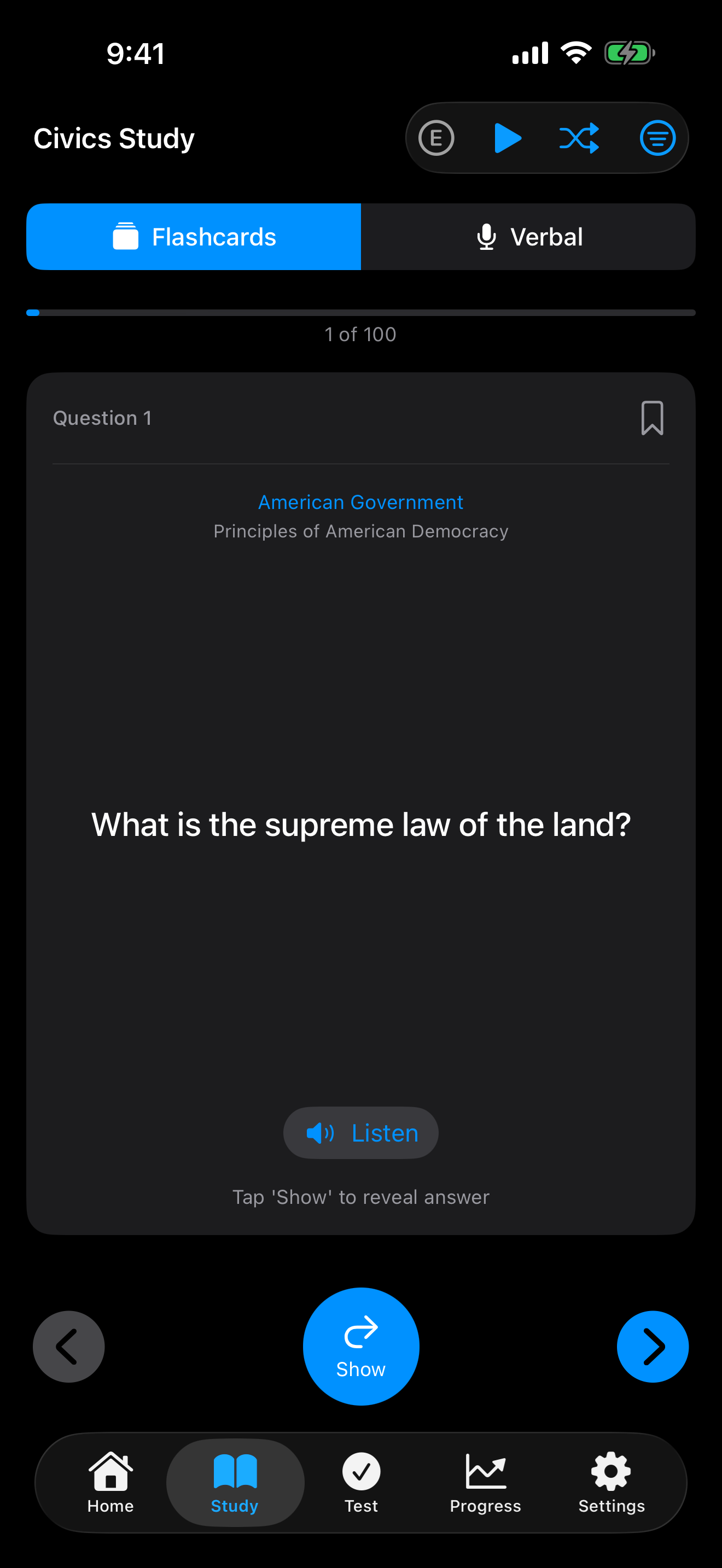Tap the play icon to start auto-play
The width and height of the screenshot is (722, 1568).
[x=508, y=138]
